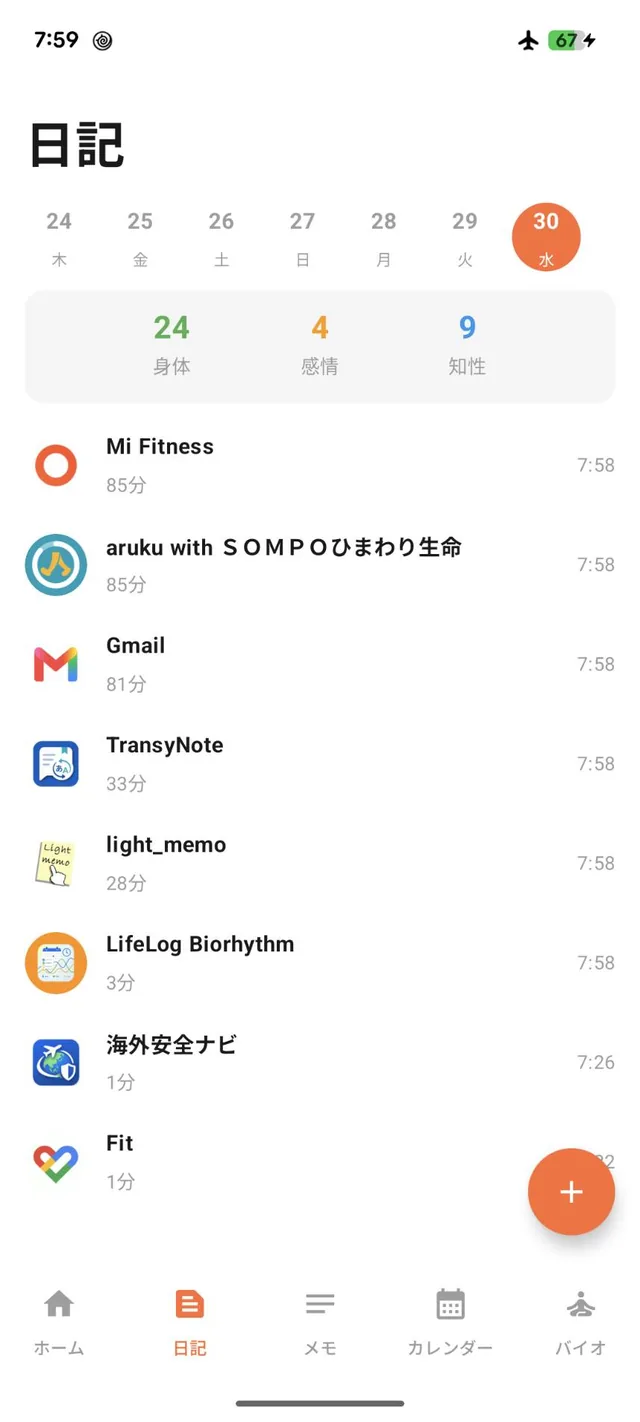Open the 海外安全ナビ entry
The width and height of the screenshot is (640, 1422).
click(320, 1062)
